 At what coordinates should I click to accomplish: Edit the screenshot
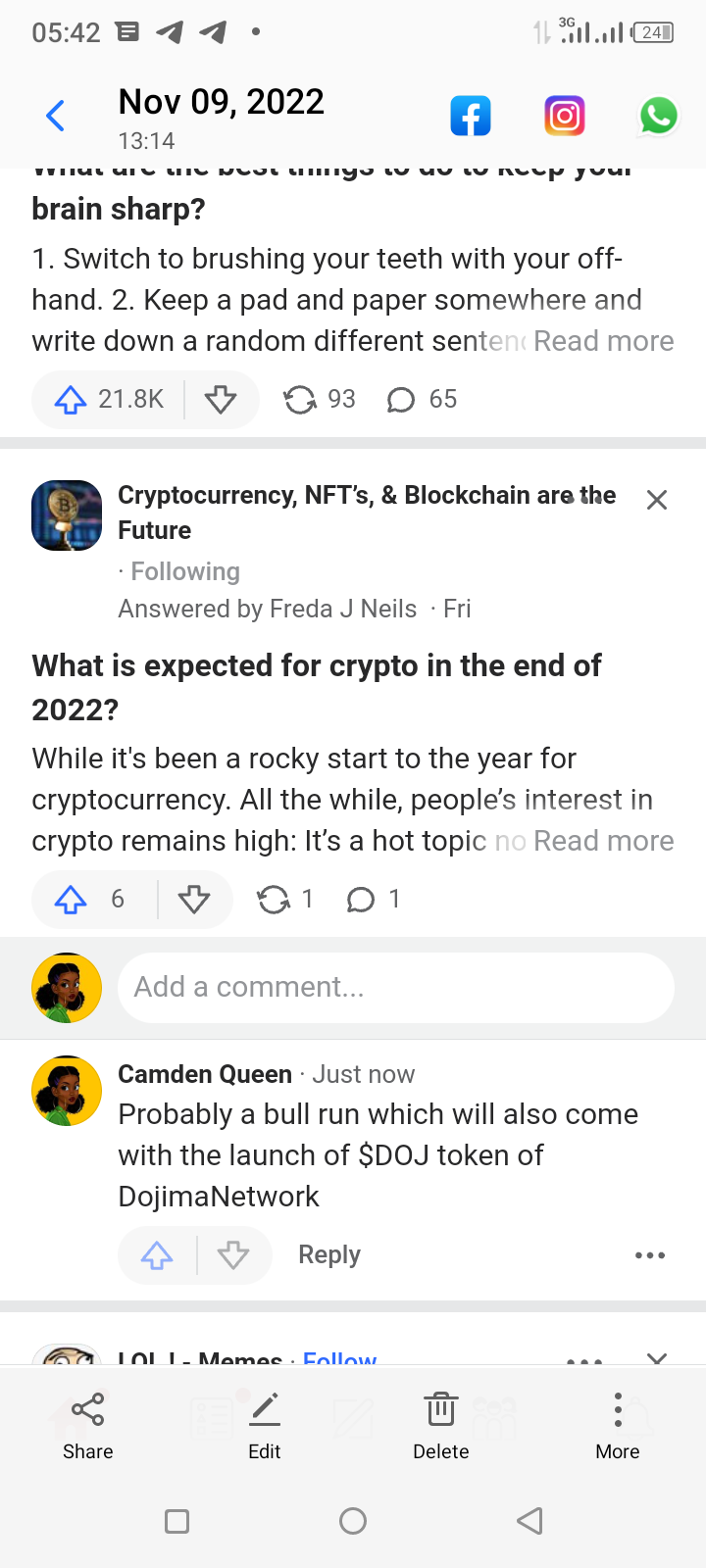(x=265, y=1425)
